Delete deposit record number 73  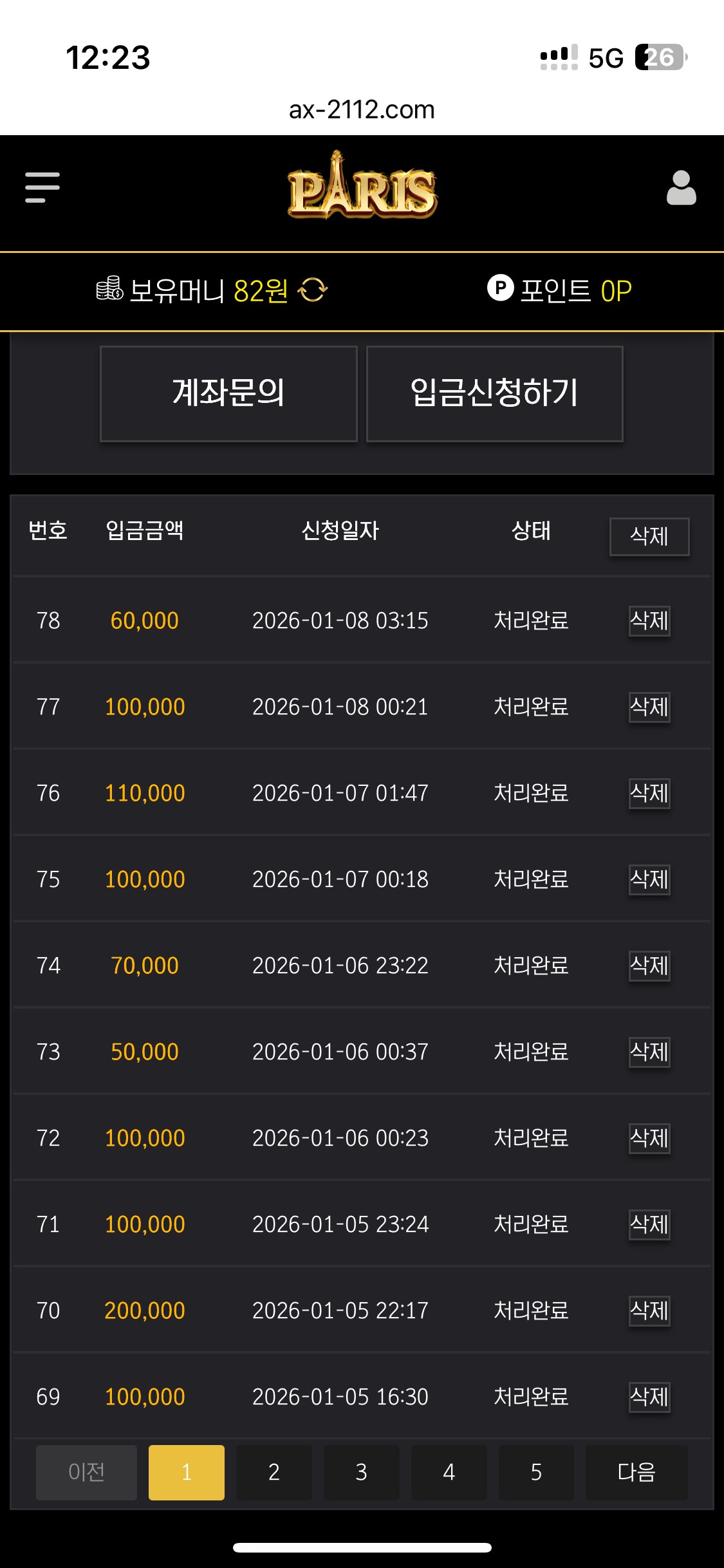[x=649, y=1052]
